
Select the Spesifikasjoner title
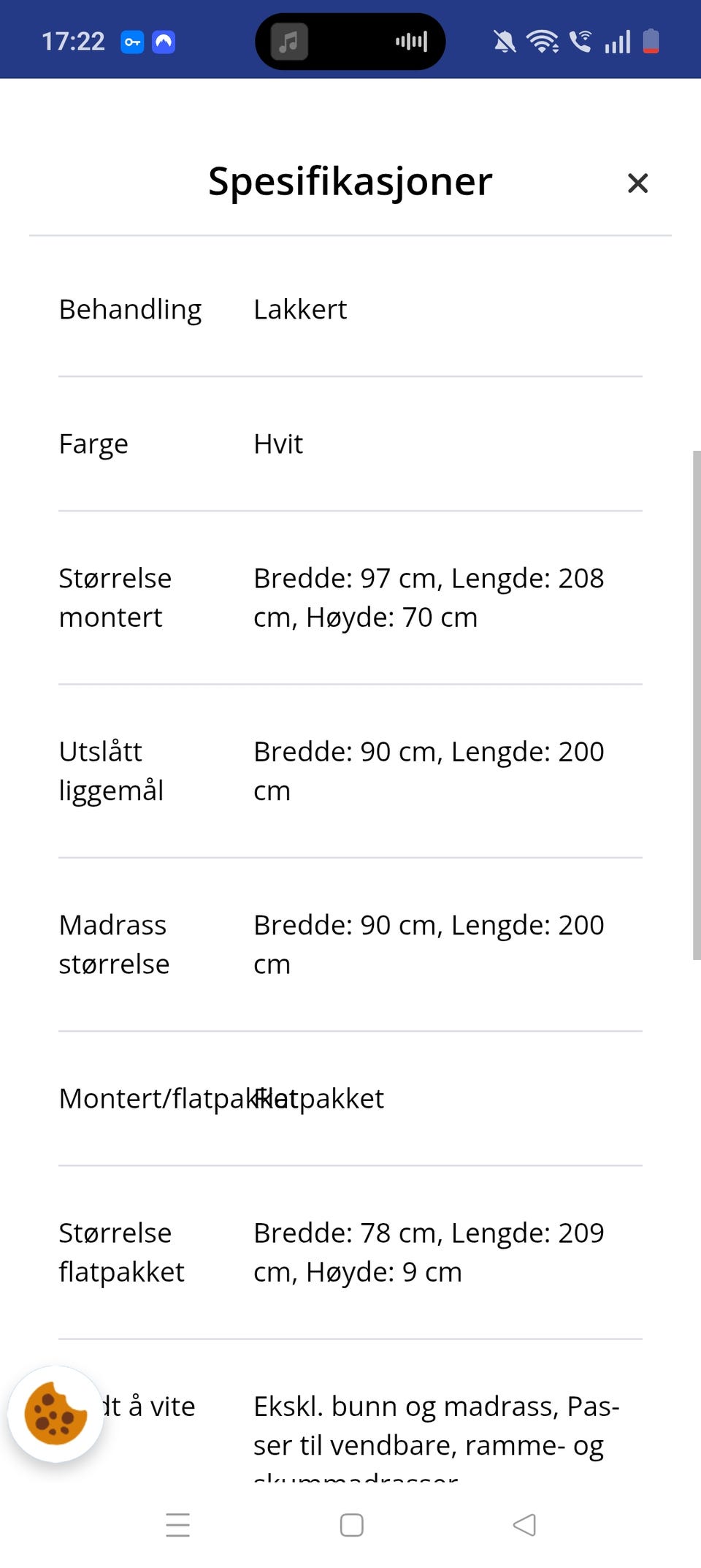point(350,182)
